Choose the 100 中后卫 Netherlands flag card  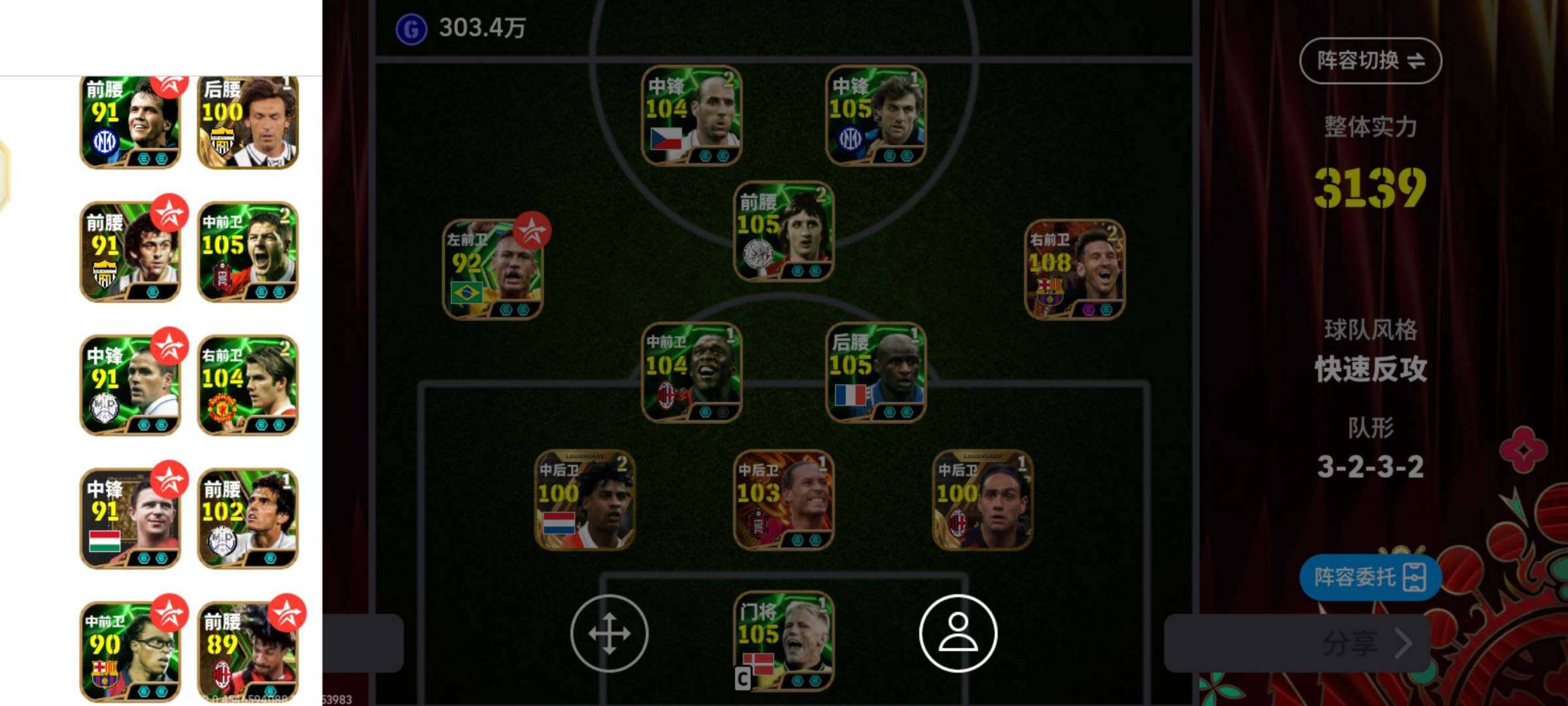pos(585,500)
